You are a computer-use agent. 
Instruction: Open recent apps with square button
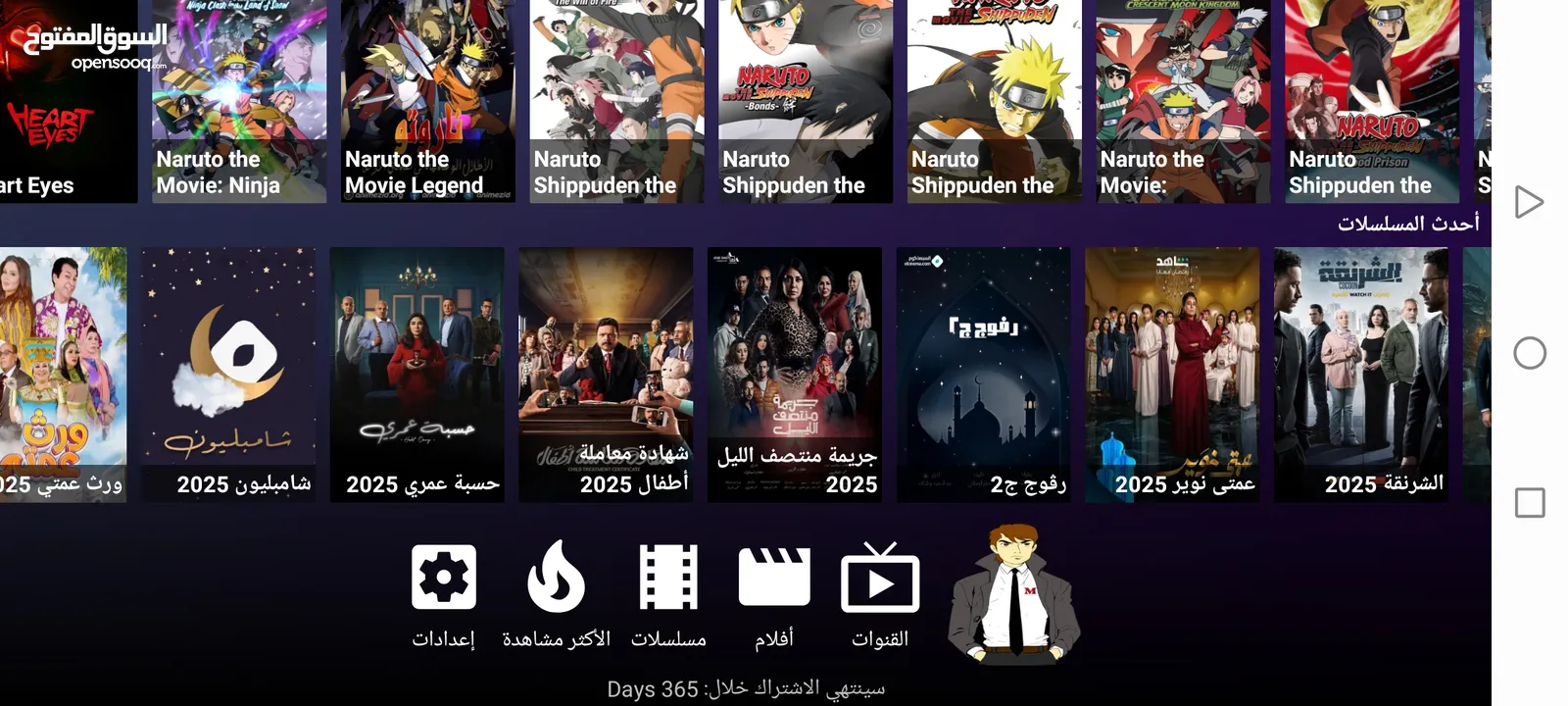[x=1530, y=503]
